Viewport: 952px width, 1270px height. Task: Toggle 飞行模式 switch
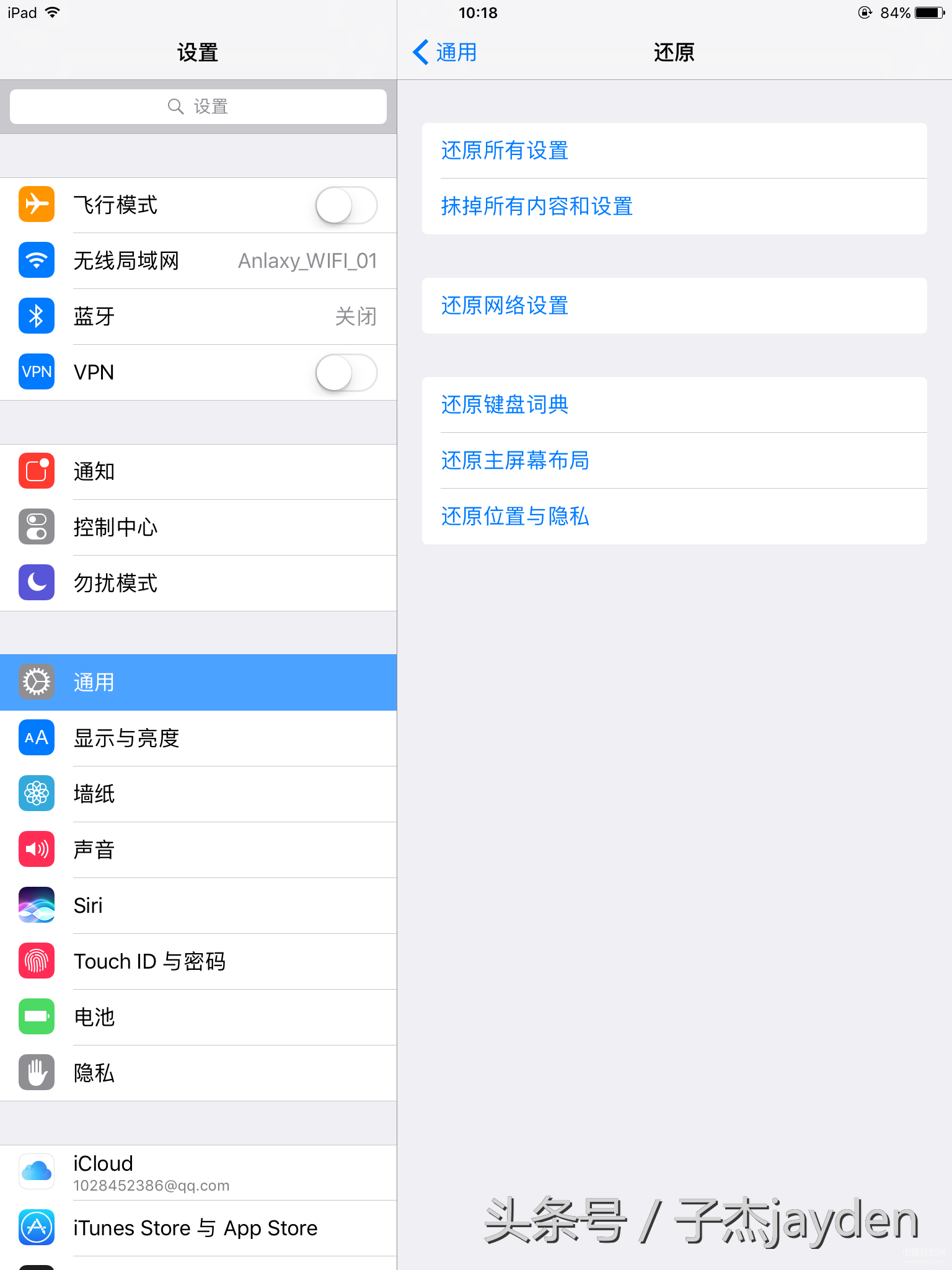[346, 205]
